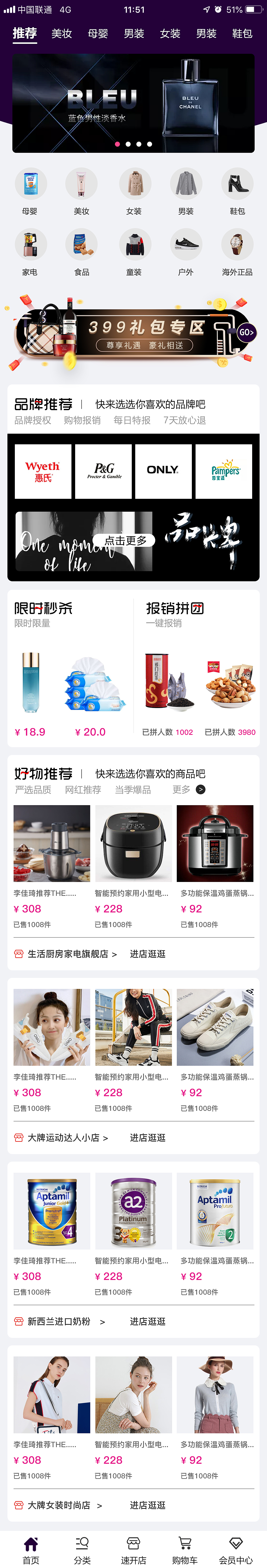The height and width of the screenshot is (1568, 267).
Task: Switch to the 母婴 top tab
Action: 97,33
